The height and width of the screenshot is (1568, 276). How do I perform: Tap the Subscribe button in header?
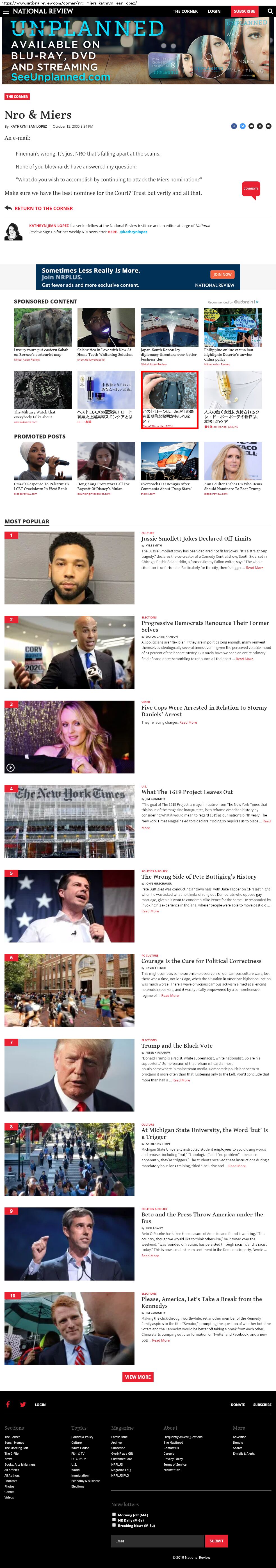click(x=244, y=11)
